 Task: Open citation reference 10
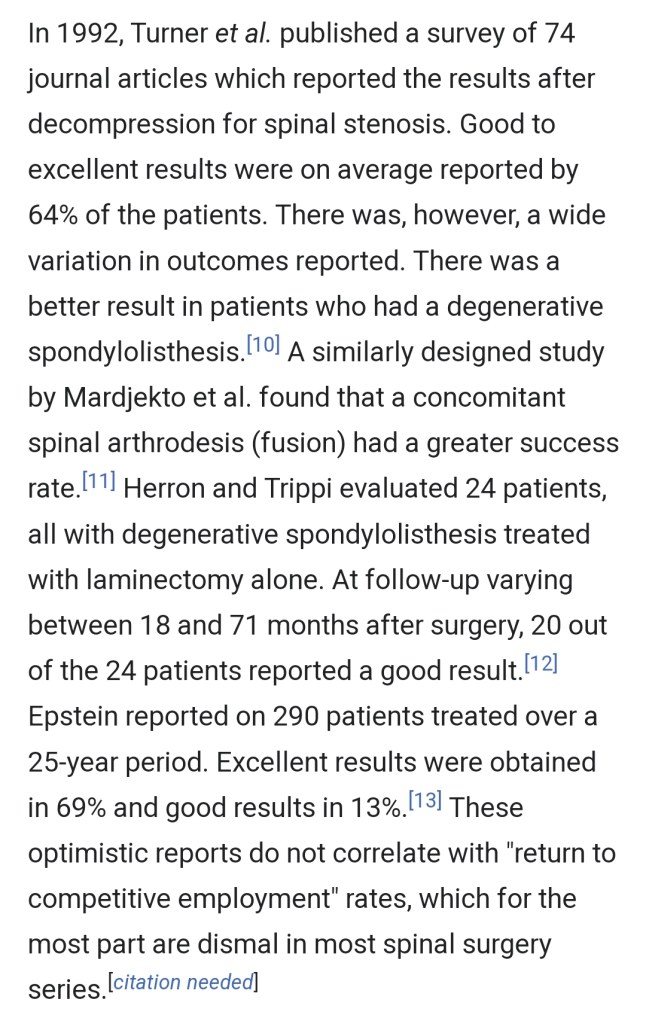tap(265, 345)
